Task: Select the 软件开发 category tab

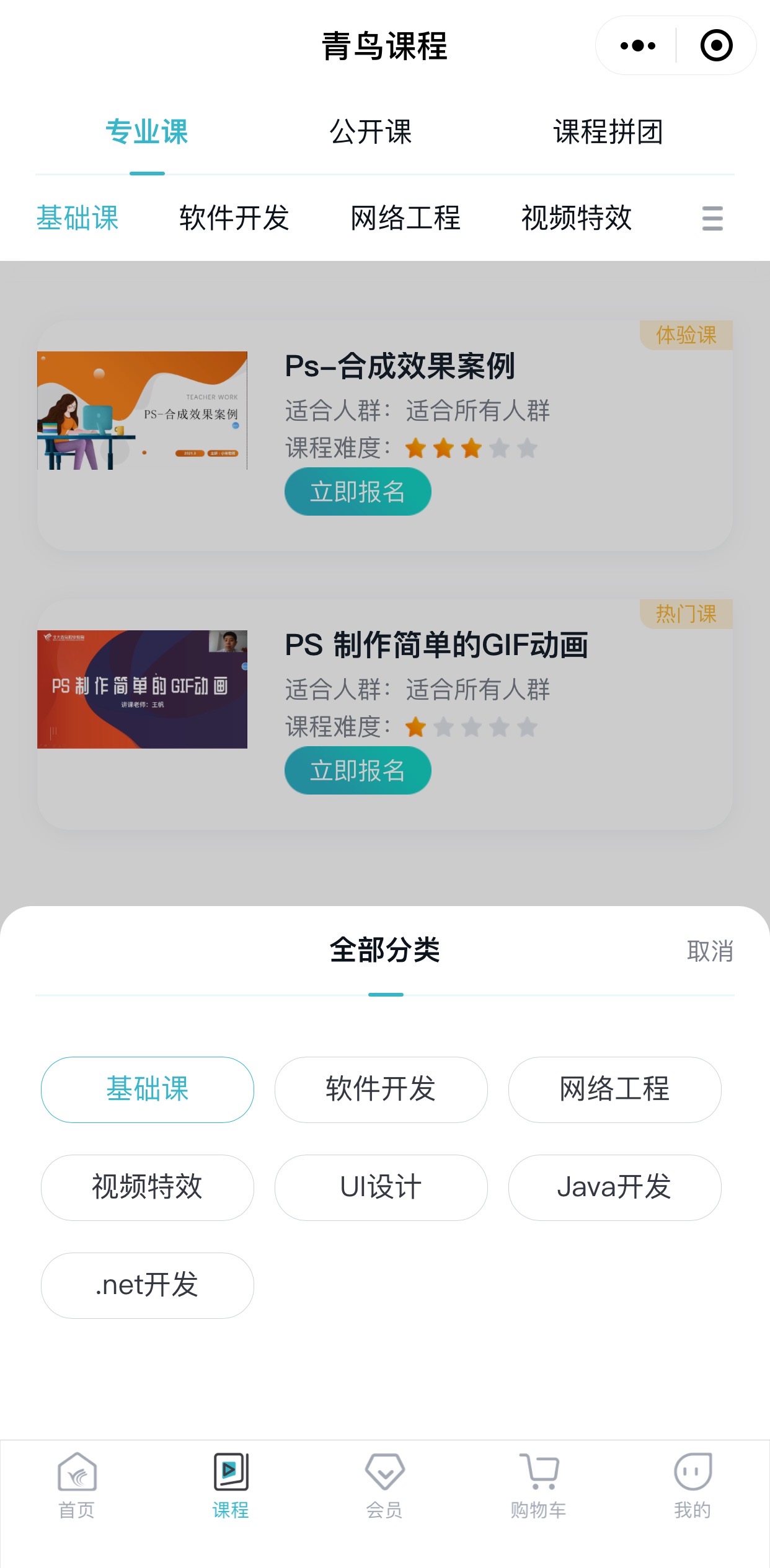Action: point(234,218)
